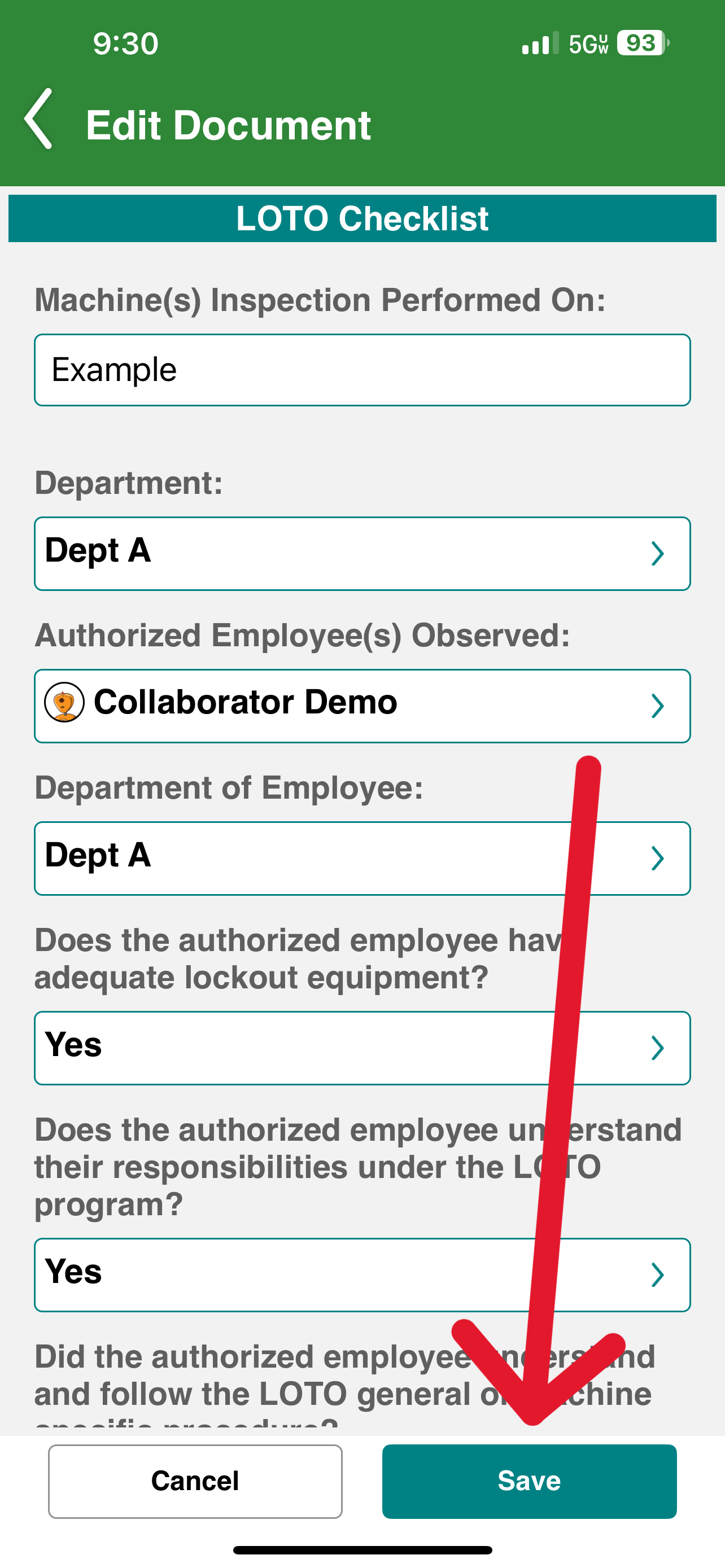
Task: Open the adequate lockout equipment answer
Action: click(362, 1048)
